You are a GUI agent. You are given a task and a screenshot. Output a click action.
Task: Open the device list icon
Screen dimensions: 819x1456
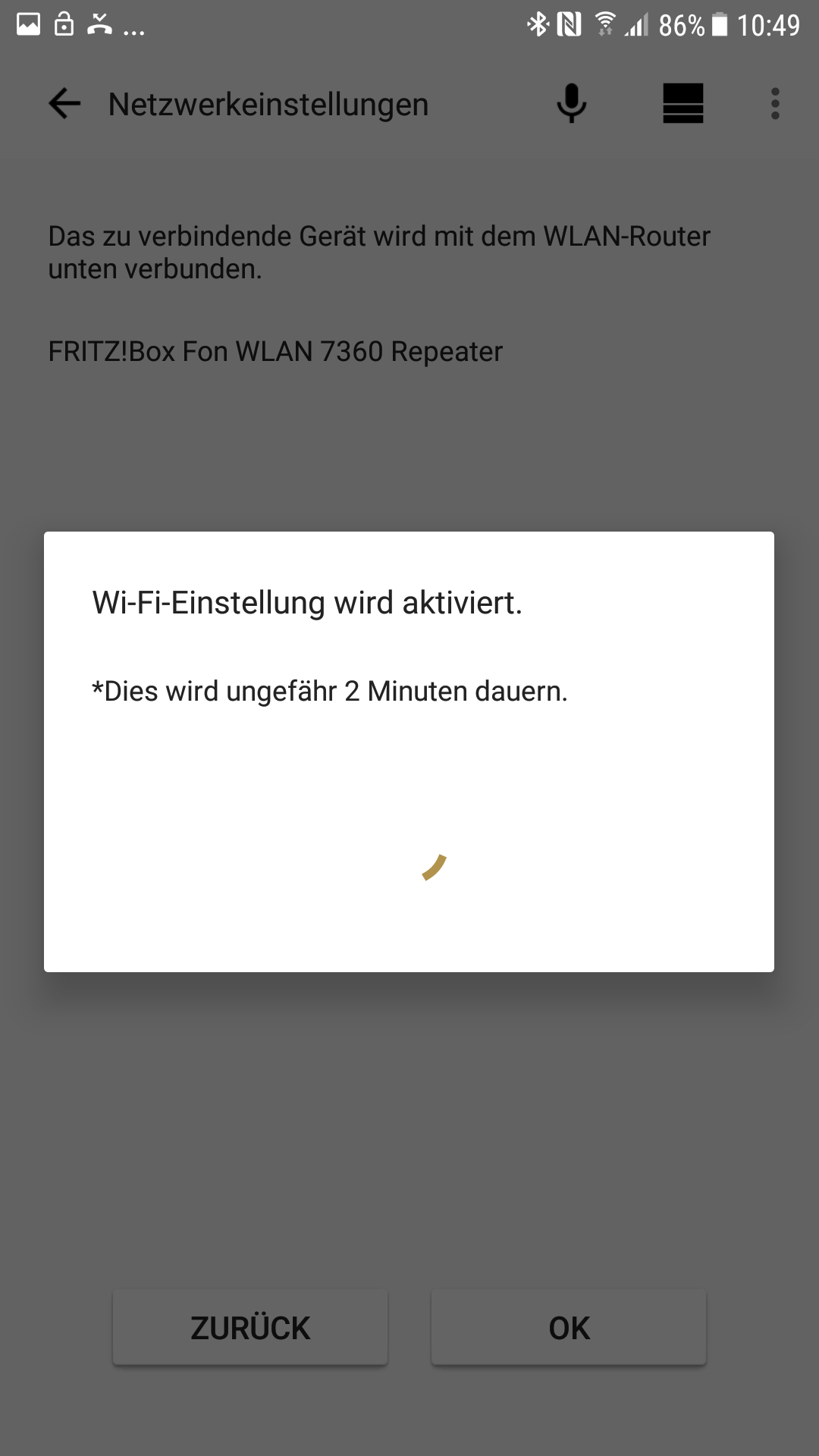pos(682,104)
